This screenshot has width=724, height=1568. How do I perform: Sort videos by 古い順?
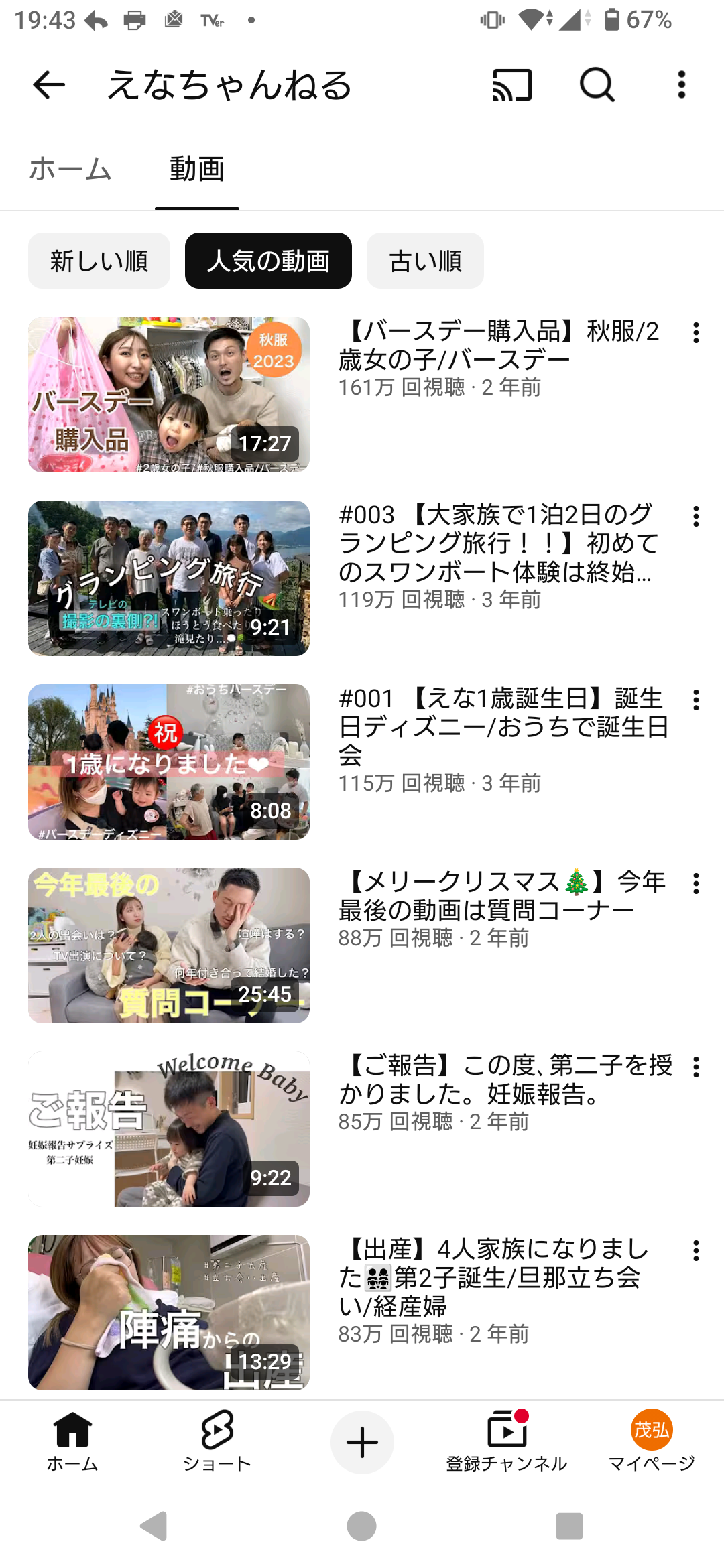pyautogui.click(x=425, y=261)
